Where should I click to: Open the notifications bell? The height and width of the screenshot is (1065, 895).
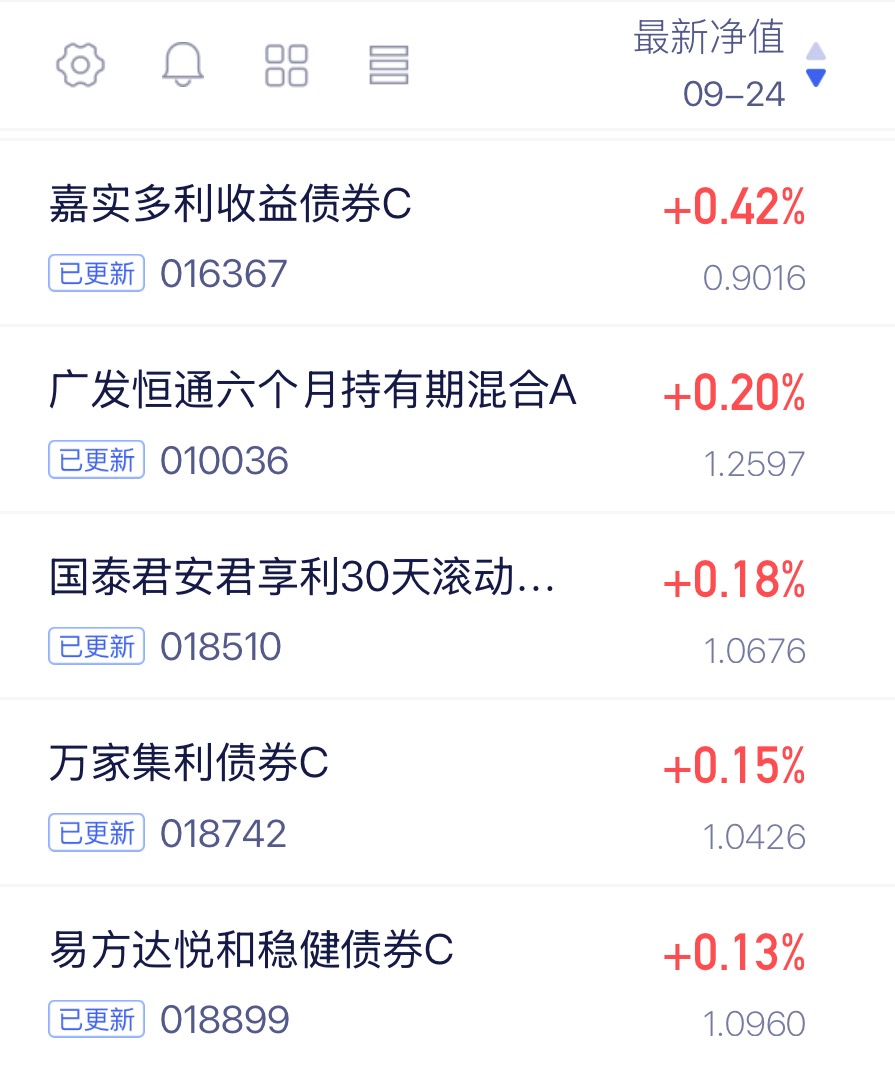click(x=183, y=66)
